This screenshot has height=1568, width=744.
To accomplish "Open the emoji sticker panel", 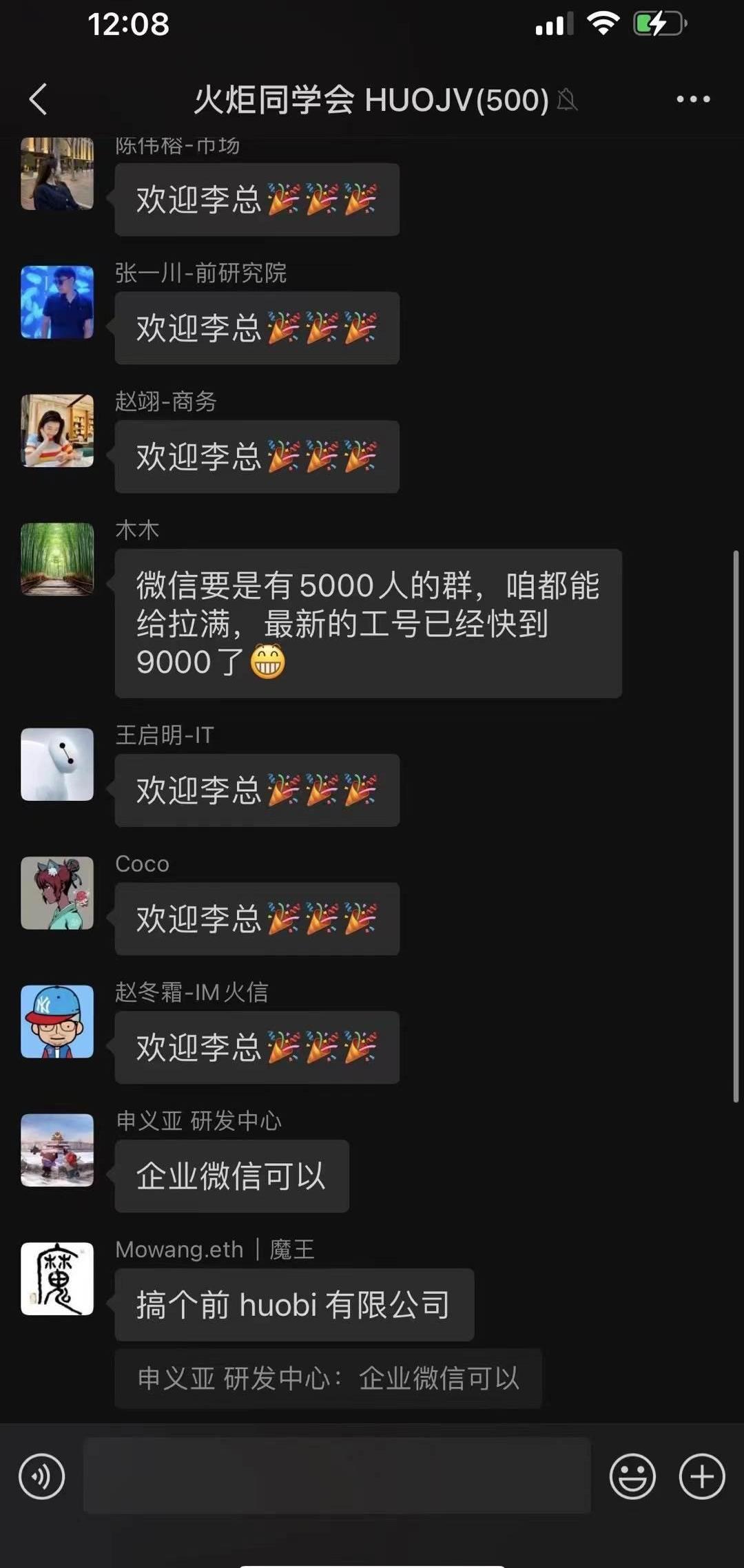I will (632, 1476).
